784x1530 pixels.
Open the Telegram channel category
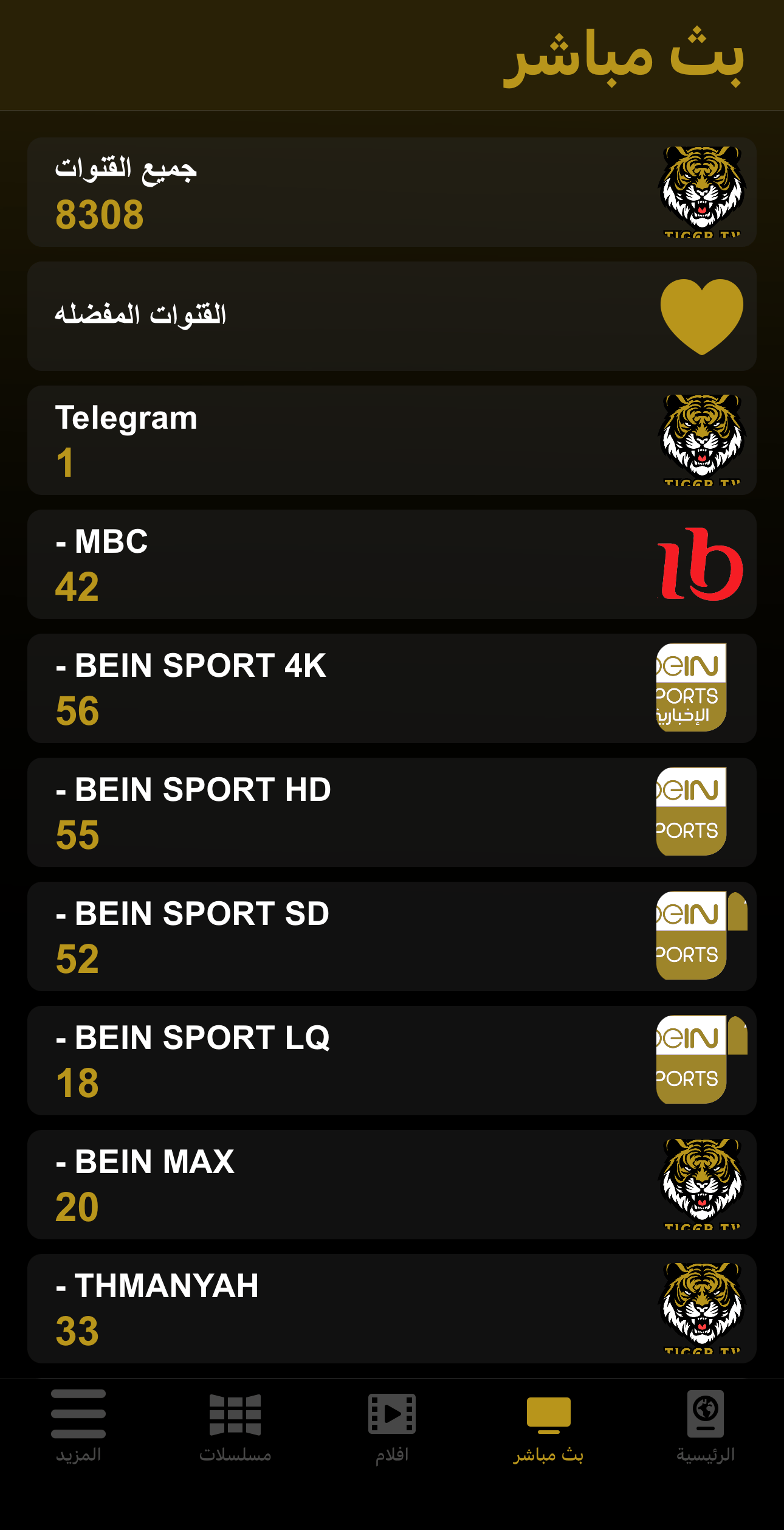[x=391, y=440]
